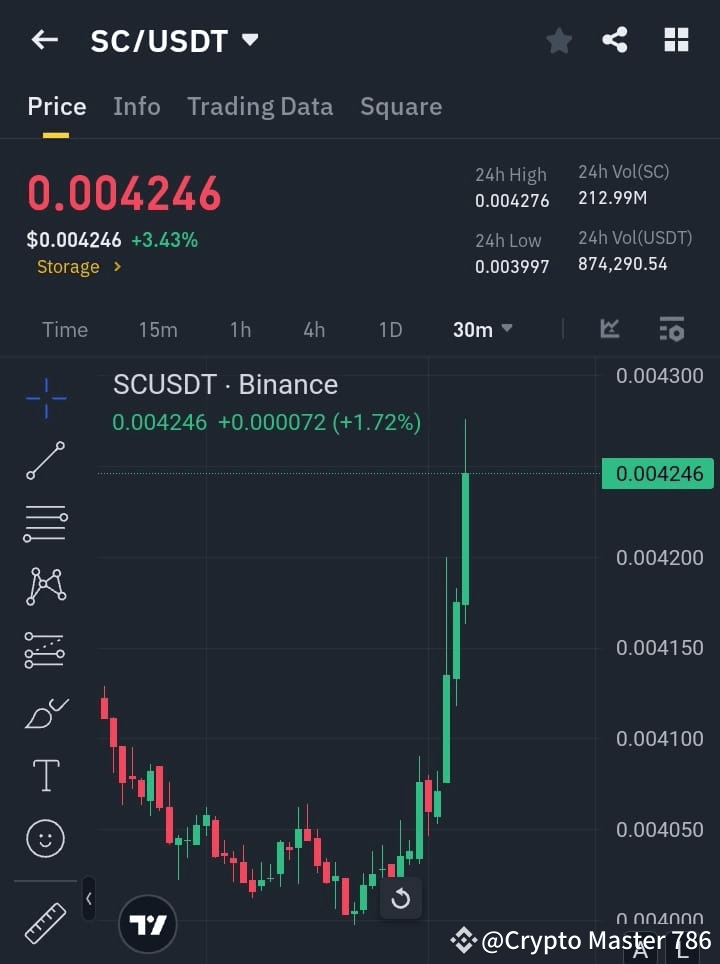Select the crosshair cursor tool

tap(44, 399)
